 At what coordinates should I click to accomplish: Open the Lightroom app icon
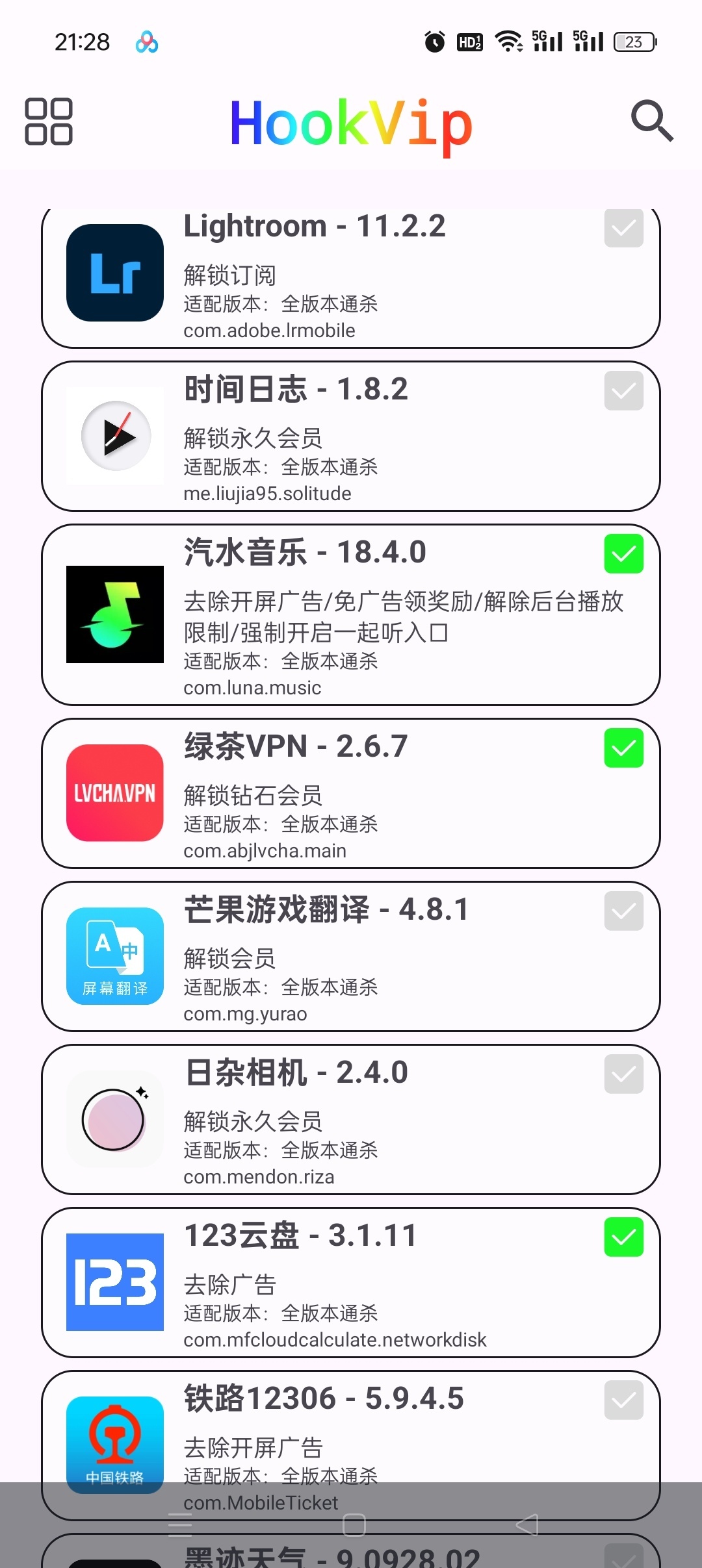tap(114, 272)
